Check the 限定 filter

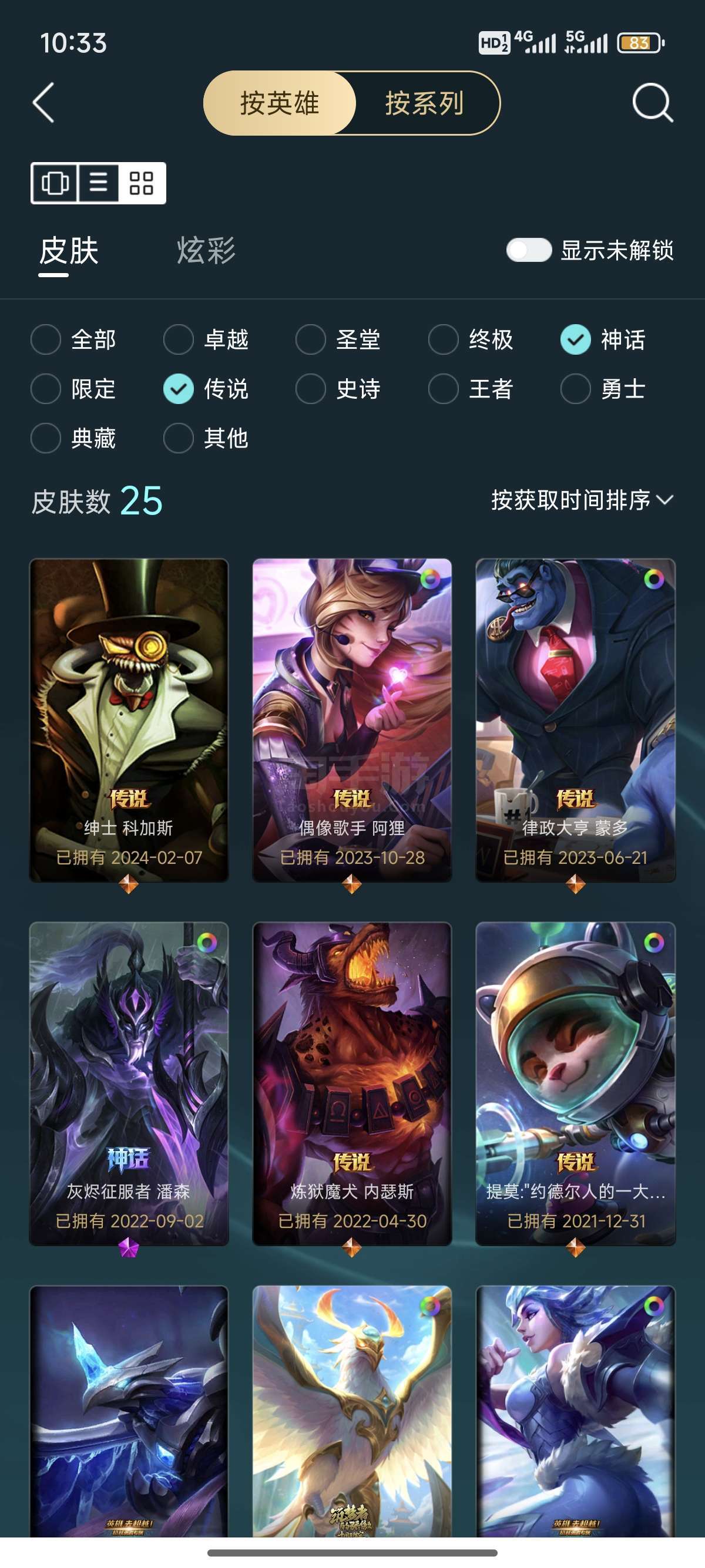(x=73, y=389)
